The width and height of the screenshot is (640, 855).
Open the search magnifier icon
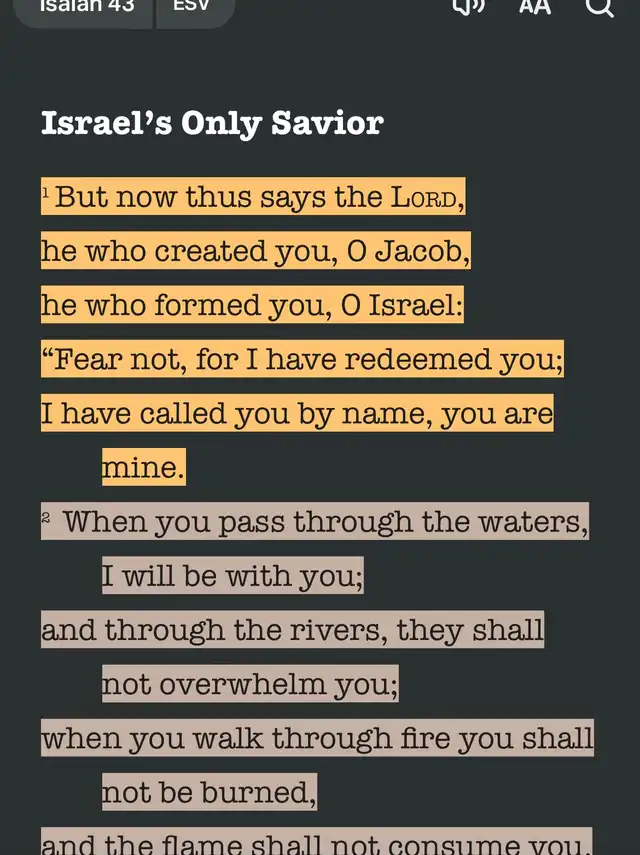coord(599,7)
